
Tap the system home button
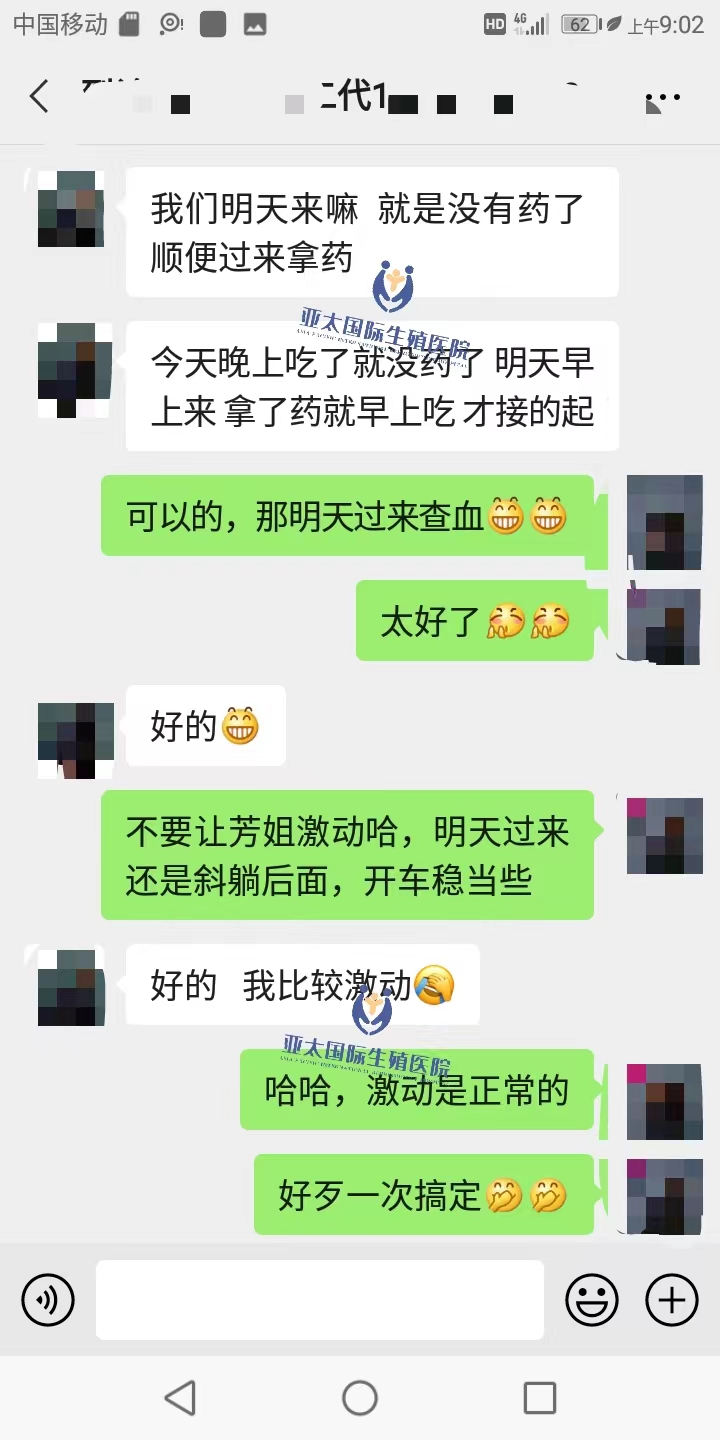pyautogui.click(x=360, y=1397)
